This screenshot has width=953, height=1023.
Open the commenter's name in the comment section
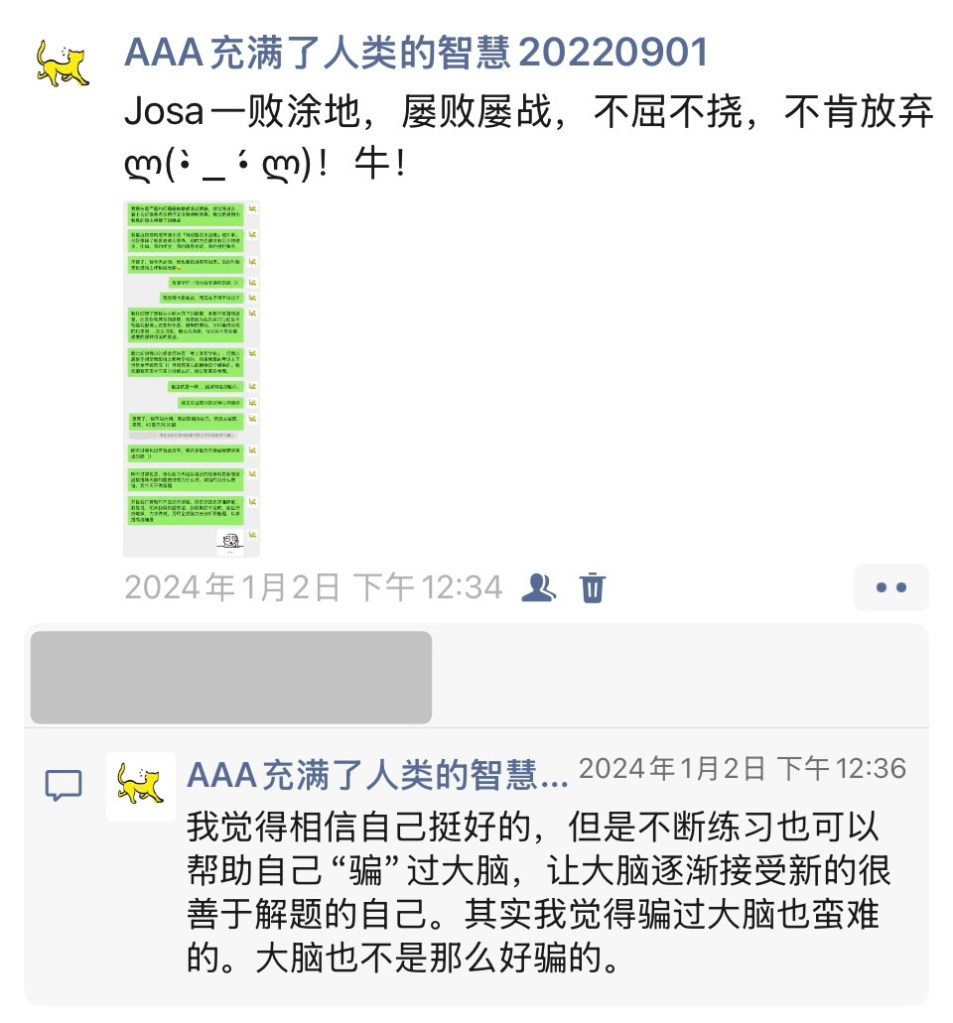point(377,773)
